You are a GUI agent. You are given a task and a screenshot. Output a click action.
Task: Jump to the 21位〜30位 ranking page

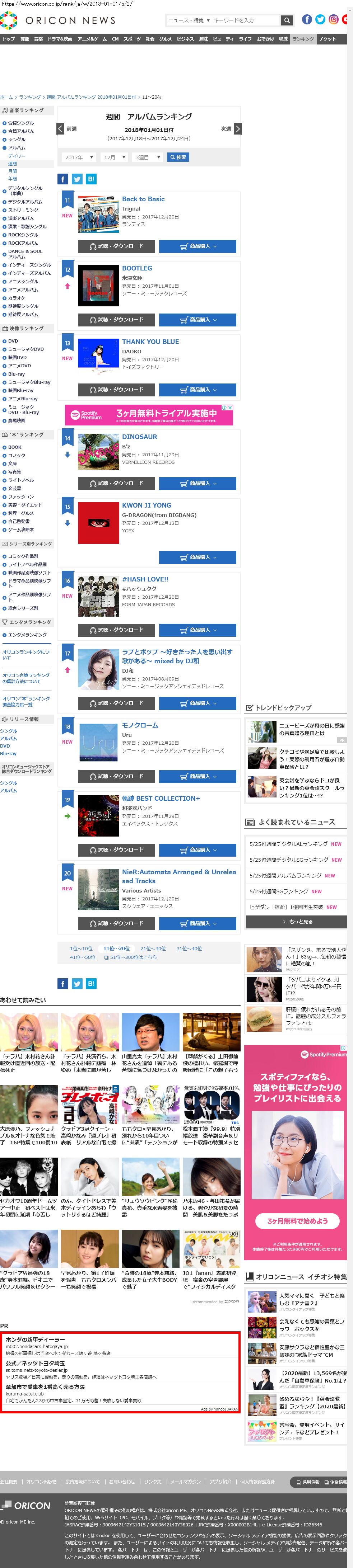[152, 948]
